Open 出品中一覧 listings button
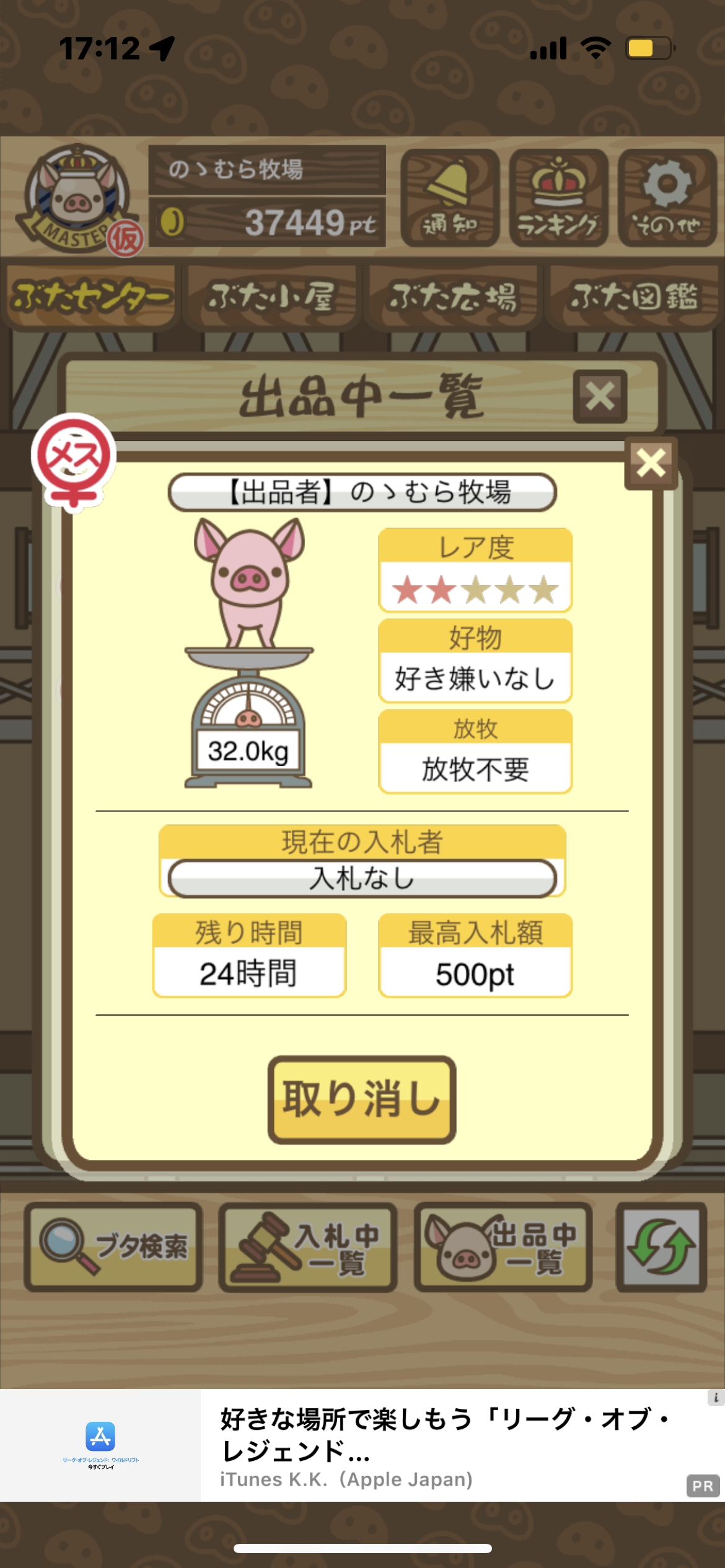Image resolution: width=725 pixels, height=1568 pixels. (x=503, y=1247)
